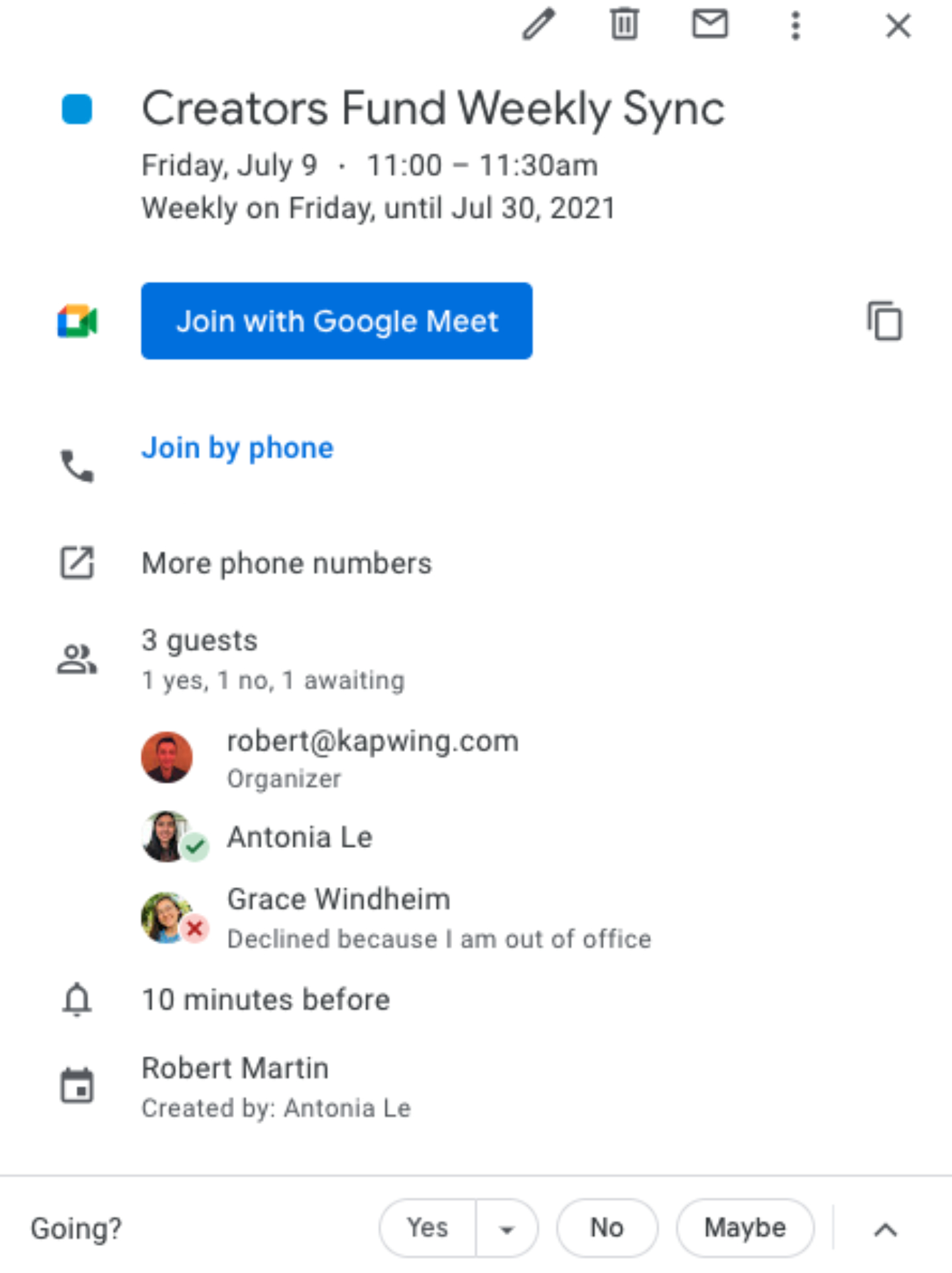This screenshot has height=1273, width=952.
Task: View guest robert@kapwing.com
Action: point(372,741)
